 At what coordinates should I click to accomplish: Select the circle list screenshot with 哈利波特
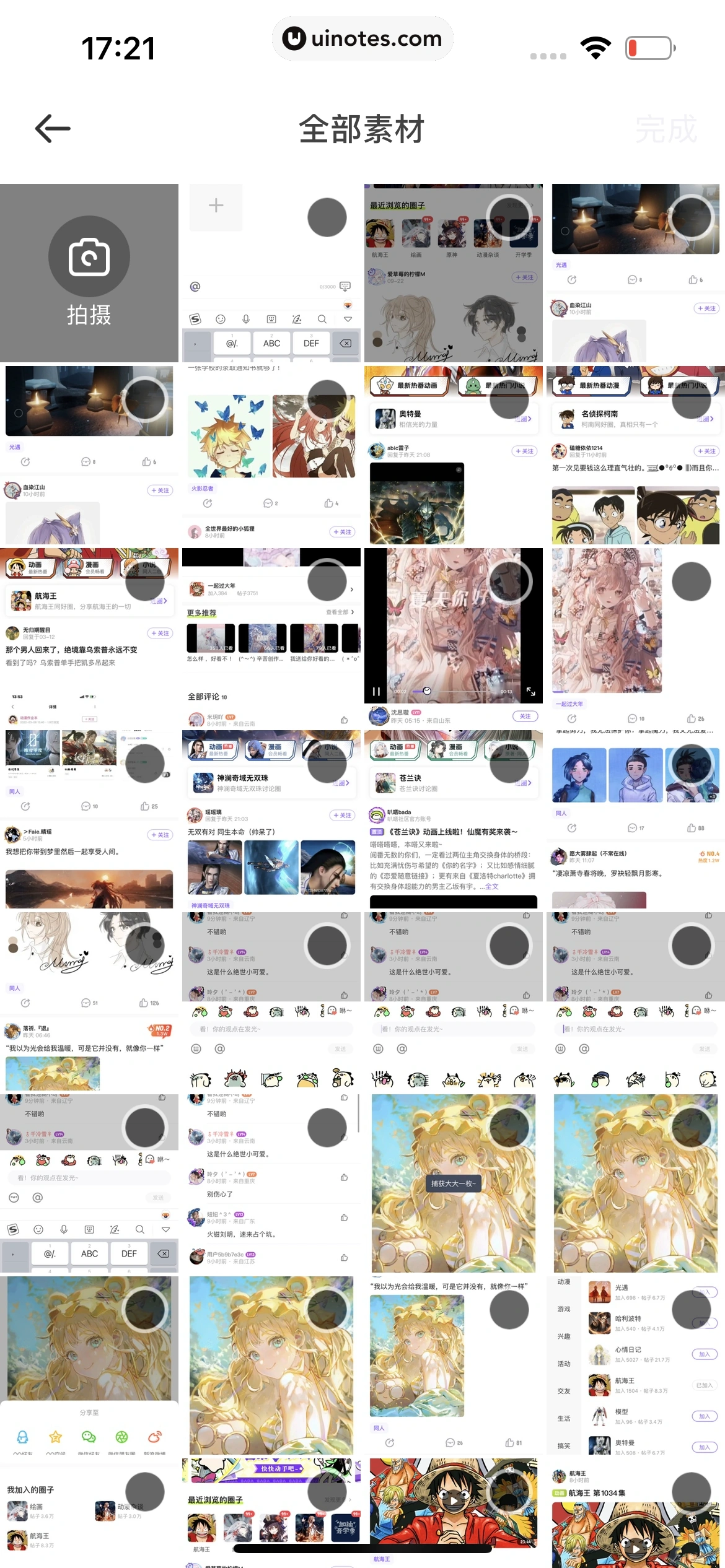tap(691, 1310)
